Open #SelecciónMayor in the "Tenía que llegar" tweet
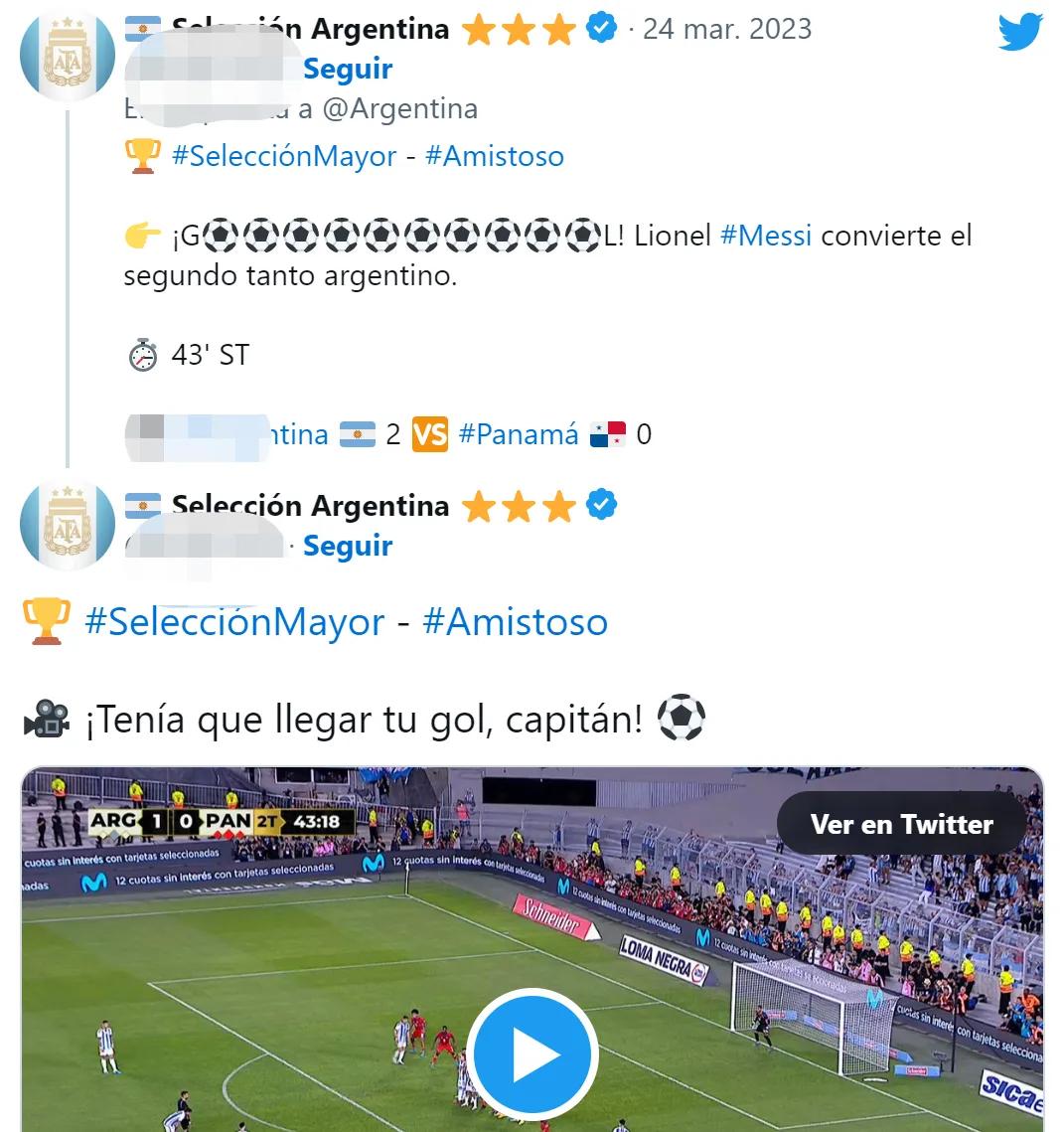Image resolution: width=1064 pixels, height=1132 pixels. [234, 622]
